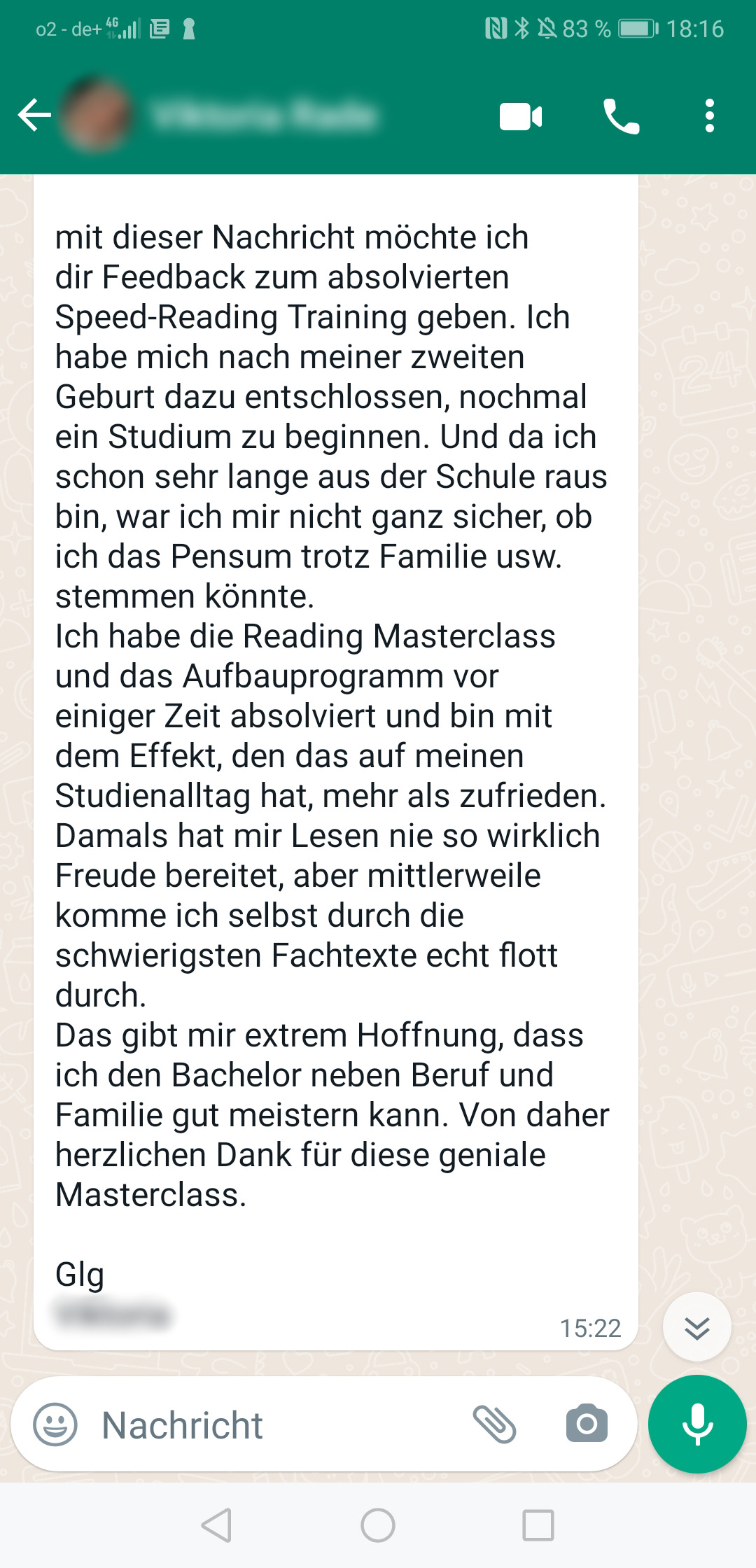Jump to latest messages with double-chevron button

[x=696, y=1327]
